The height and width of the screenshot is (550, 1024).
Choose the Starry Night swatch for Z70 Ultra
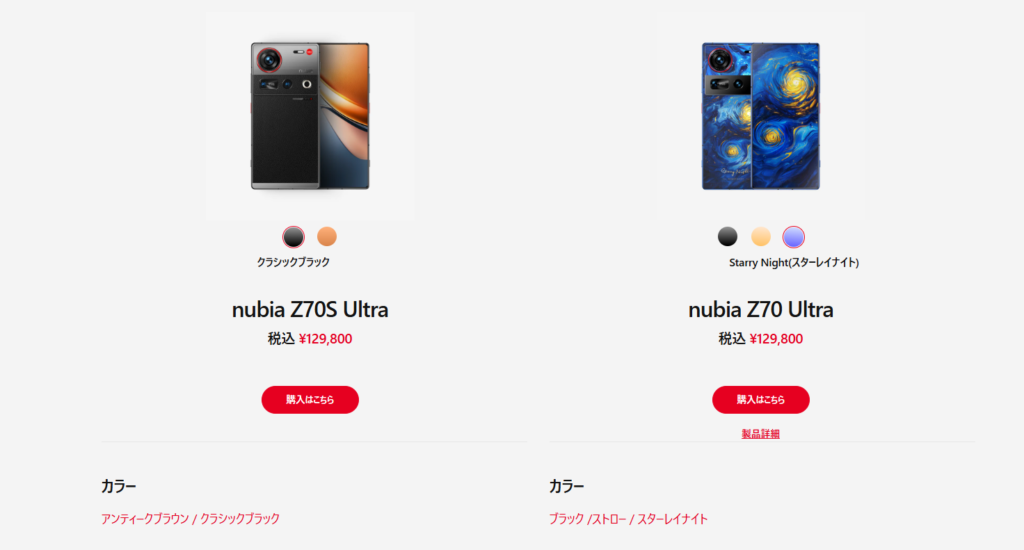793,237
